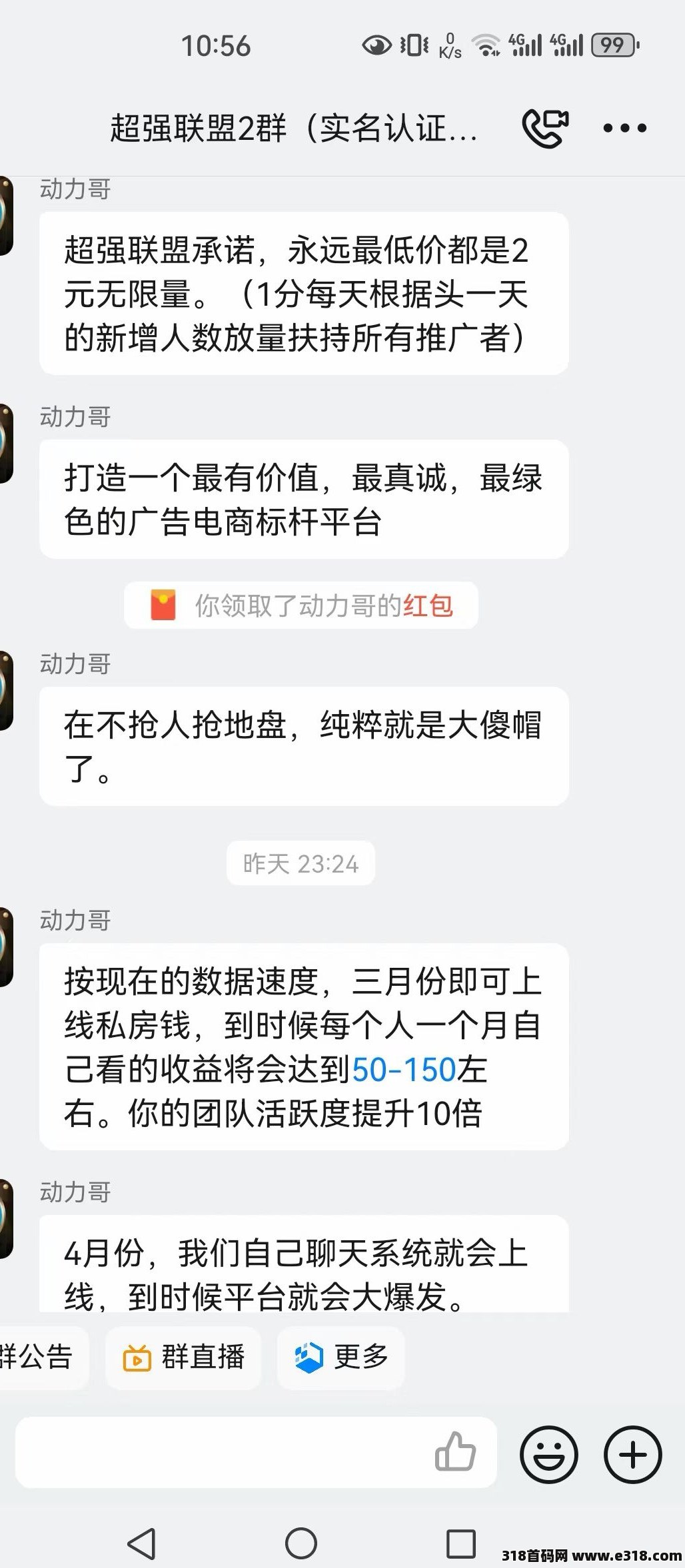Tap the 更多 more chip
685x1568 pixels.
[x=341, y=1357]
